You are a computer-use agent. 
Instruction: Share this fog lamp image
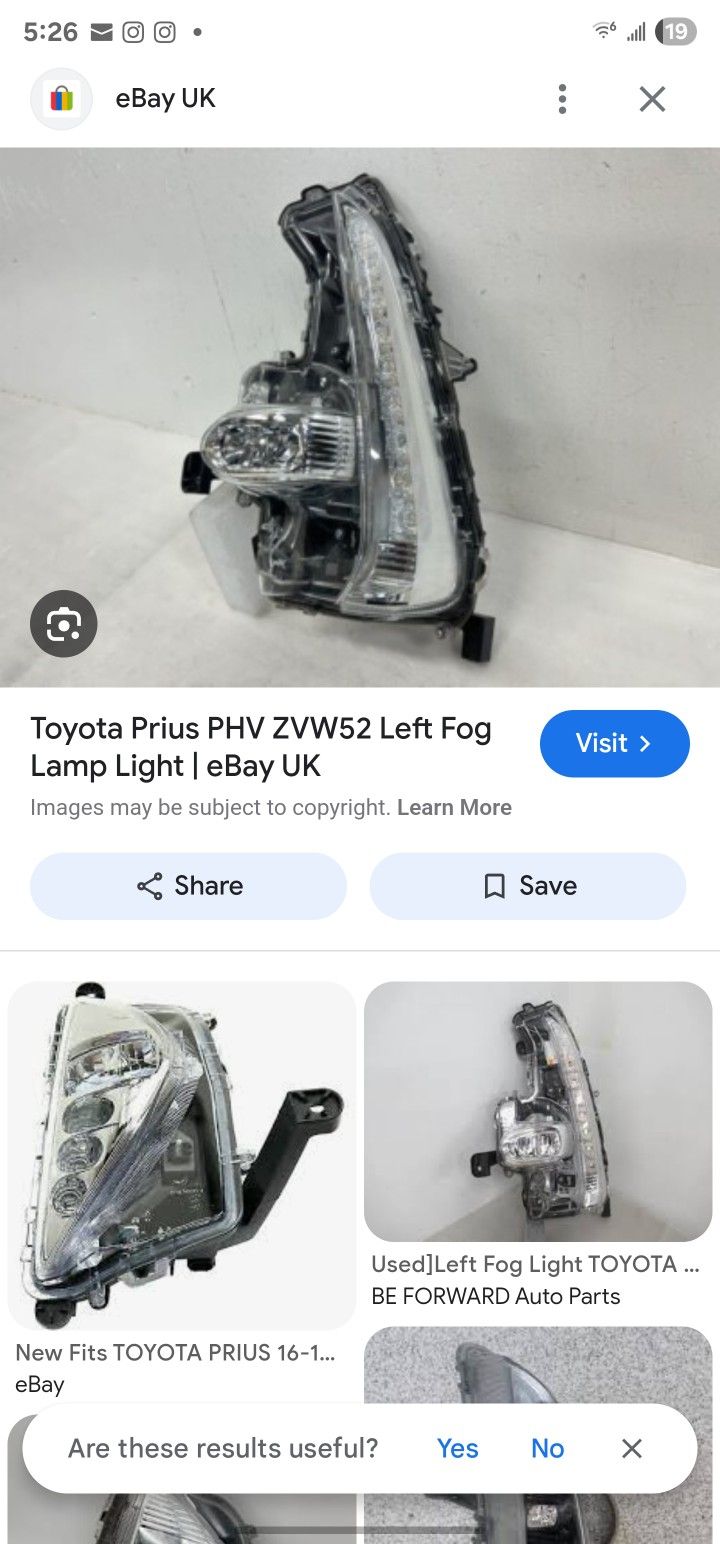tap(188, 886)
